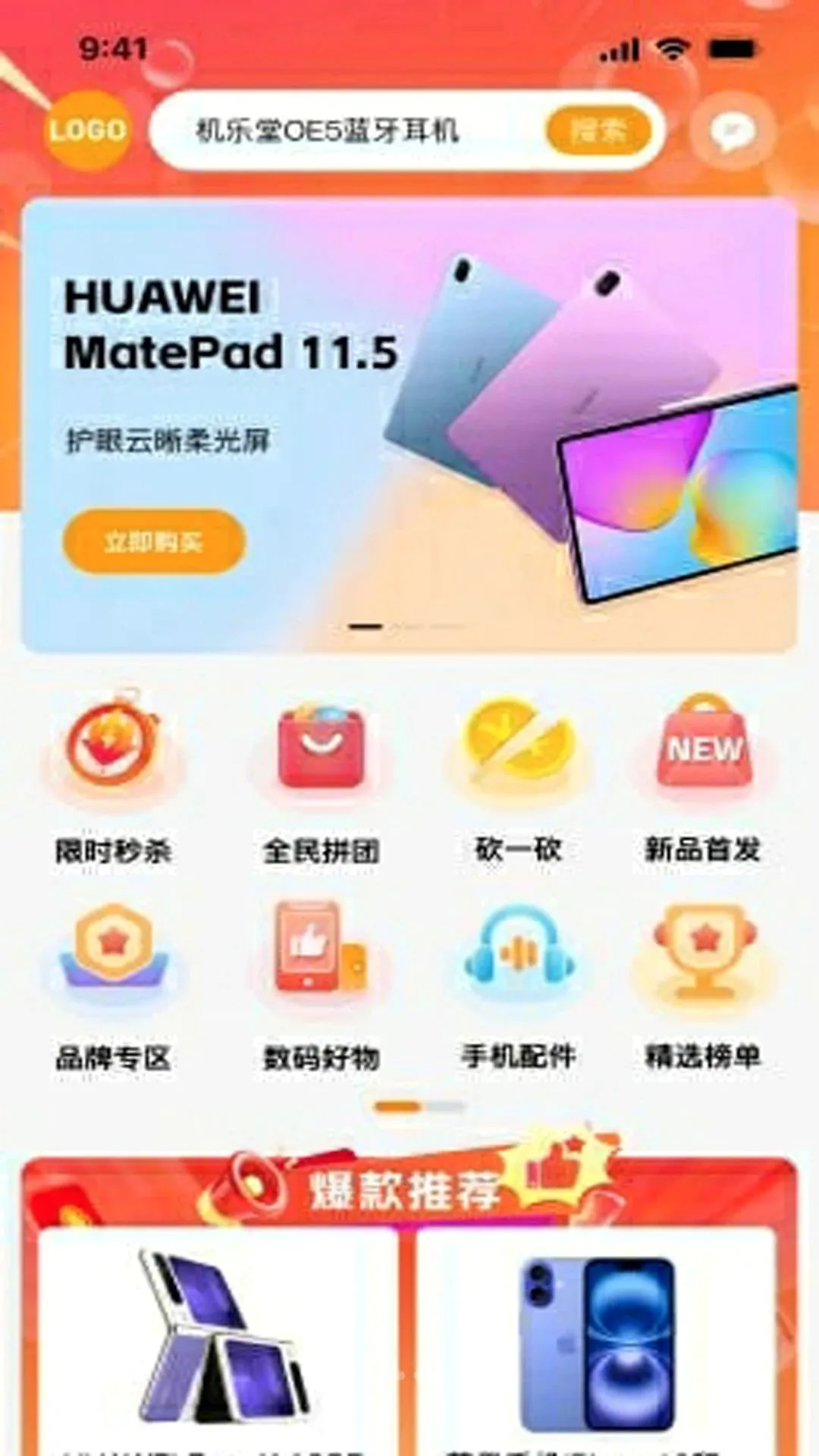Open 手机配件 phone accessories

point(519,986)
